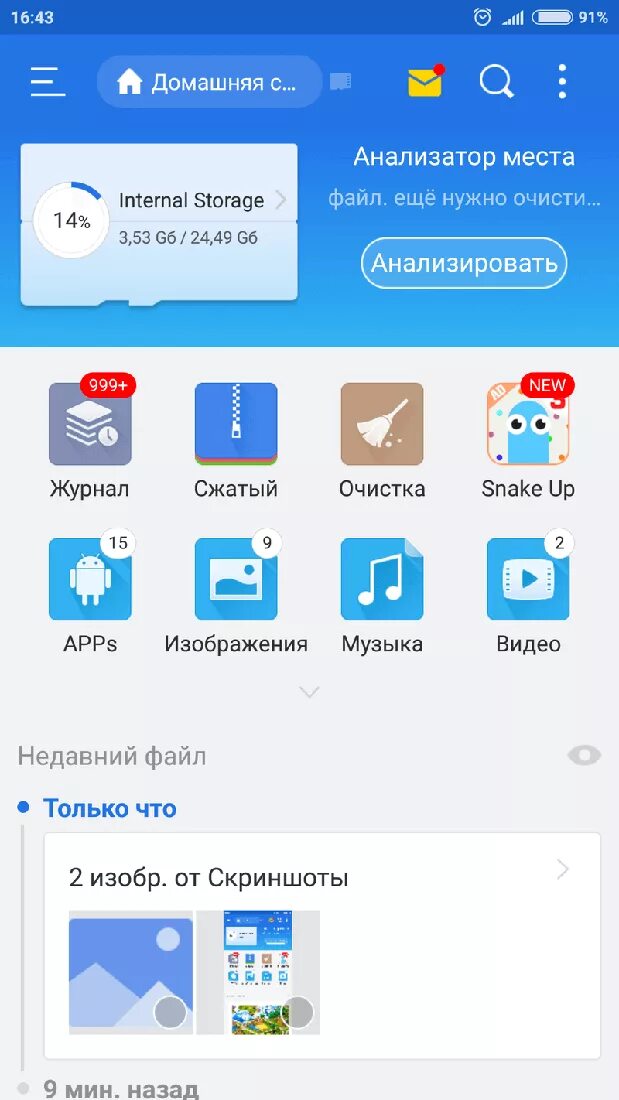Open the messages envelope icon
619x1100 pixels.
425,82
